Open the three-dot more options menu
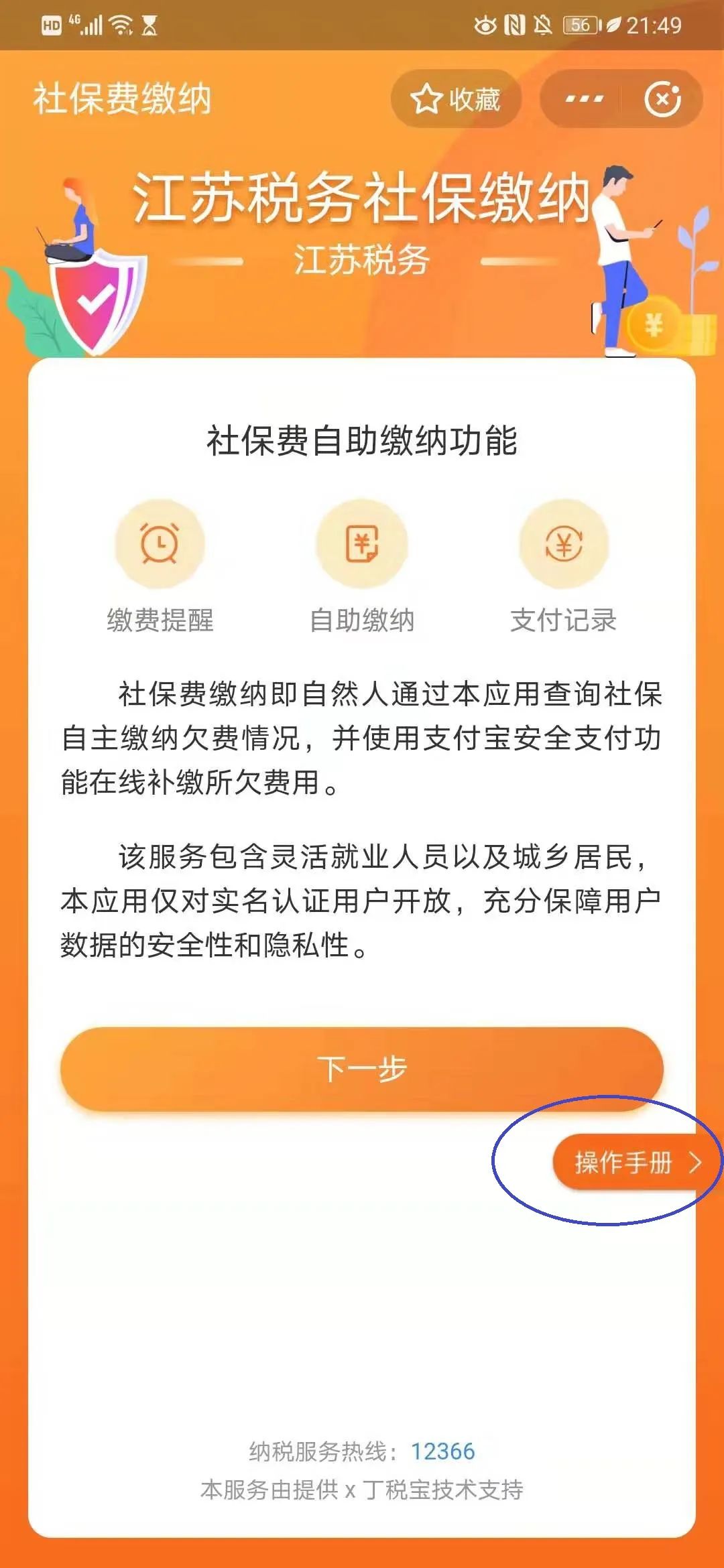 click(x=584, y=99)
